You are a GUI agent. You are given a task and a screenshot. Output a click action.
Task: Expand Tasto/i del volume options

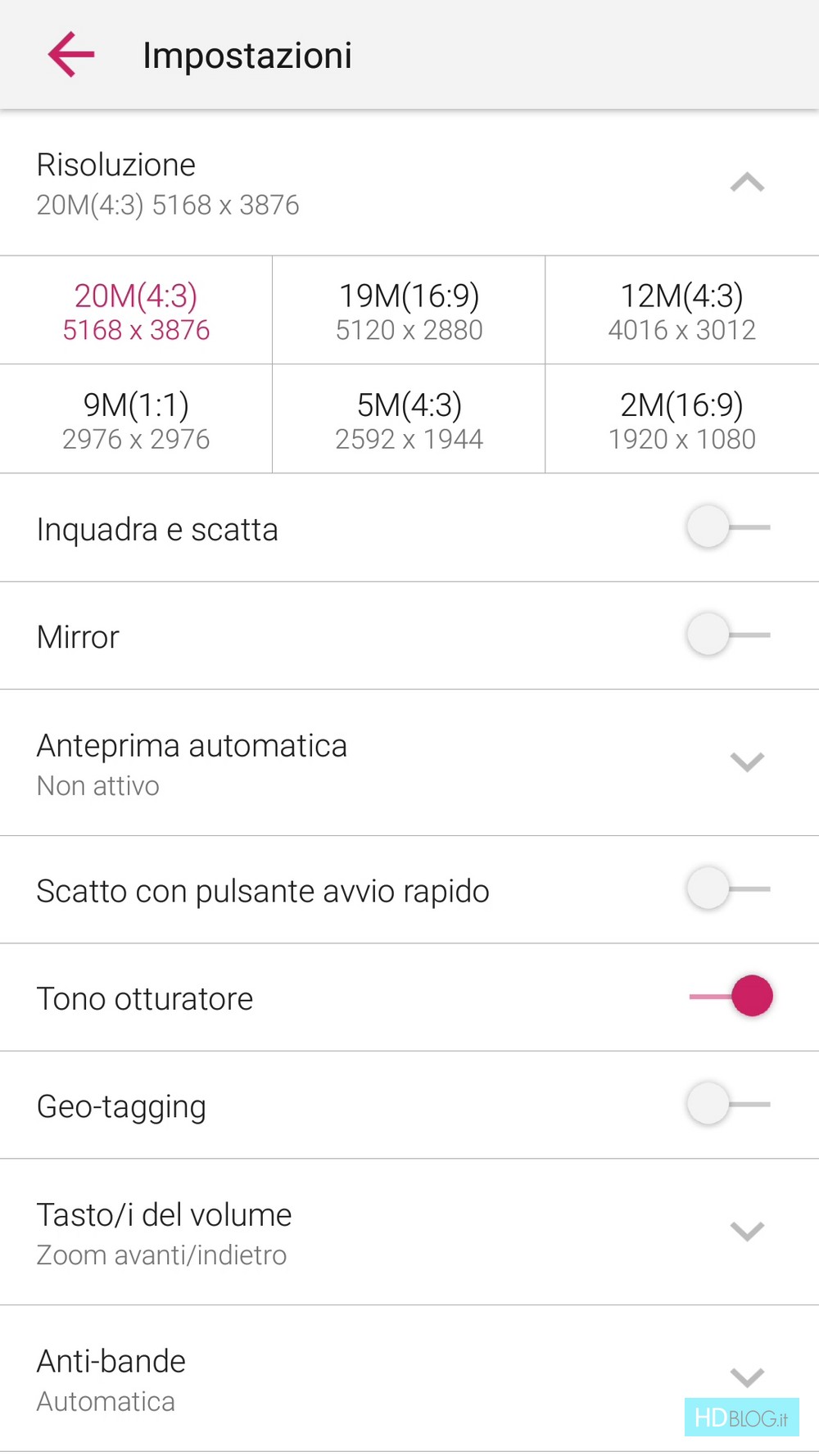pos(747,1231)
